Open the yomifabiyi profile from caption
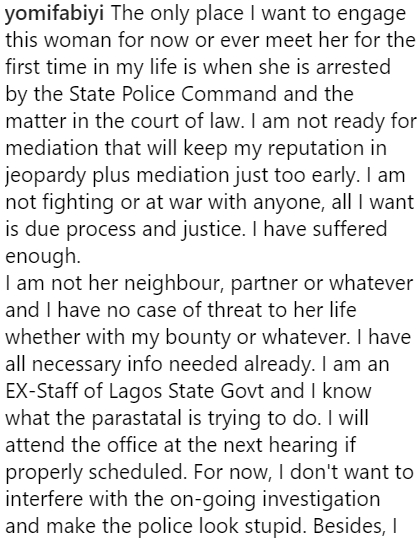 click(x=54, y=14)
